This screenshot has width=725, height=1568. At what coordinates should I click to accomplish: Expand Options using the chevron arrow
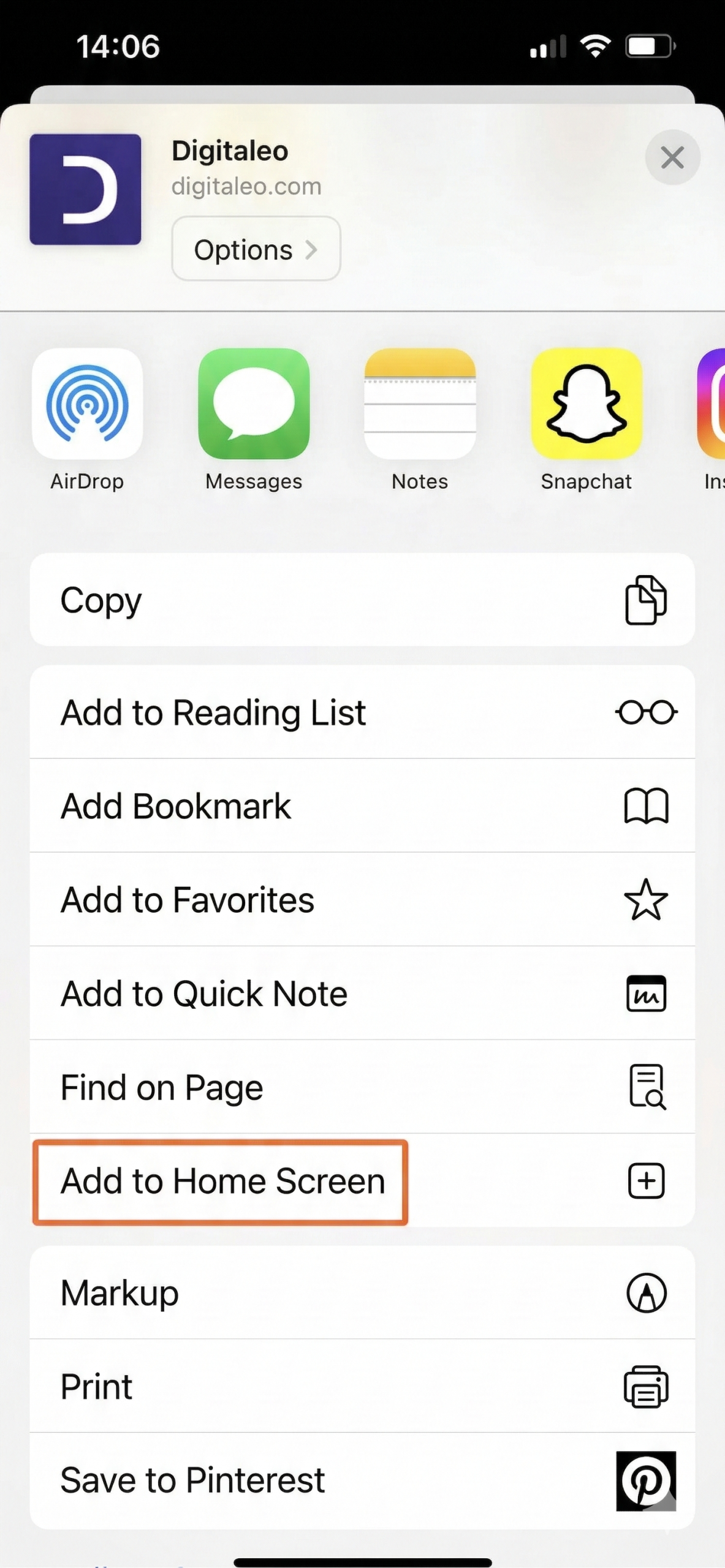click(313, 249)
